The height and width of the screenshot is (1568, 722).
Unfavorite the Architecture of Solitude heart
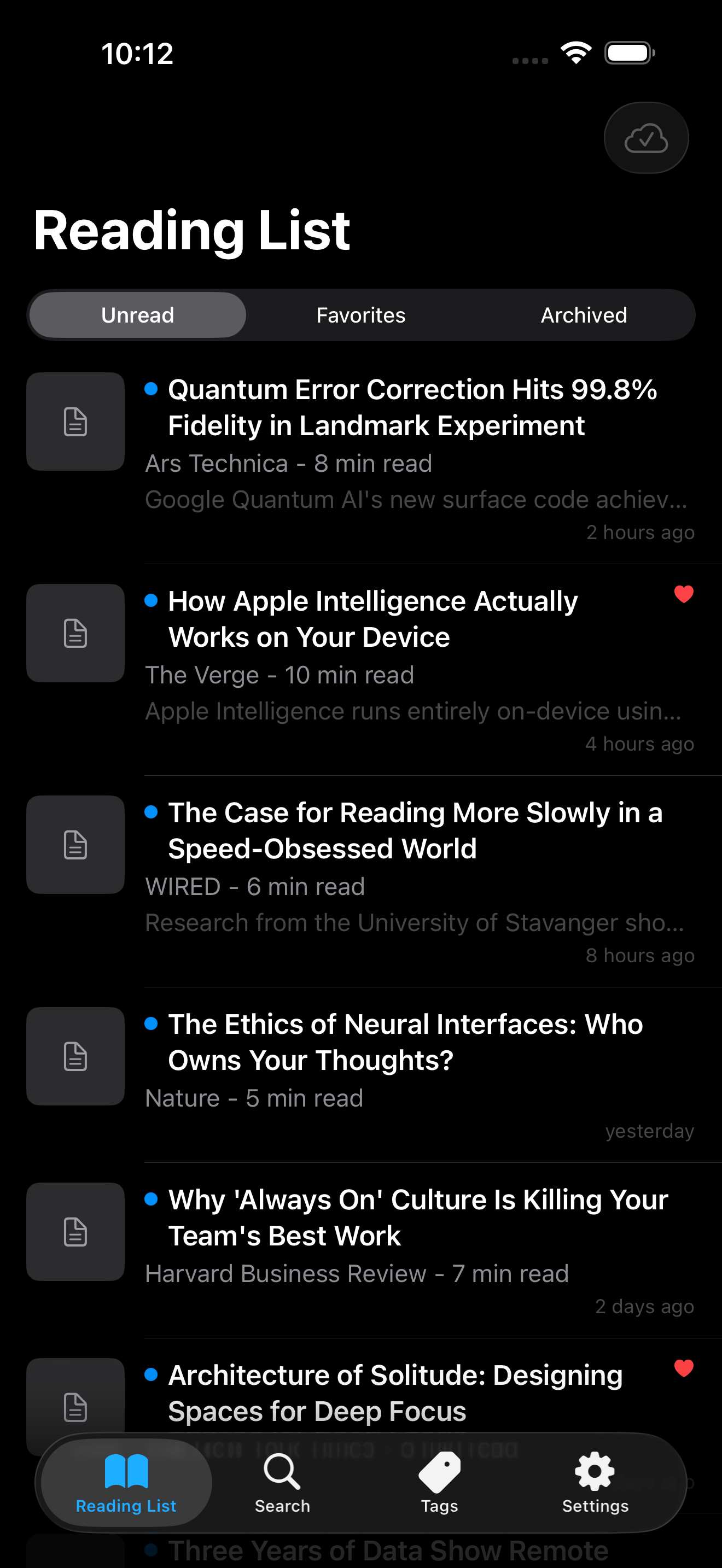coord(684,1367)
